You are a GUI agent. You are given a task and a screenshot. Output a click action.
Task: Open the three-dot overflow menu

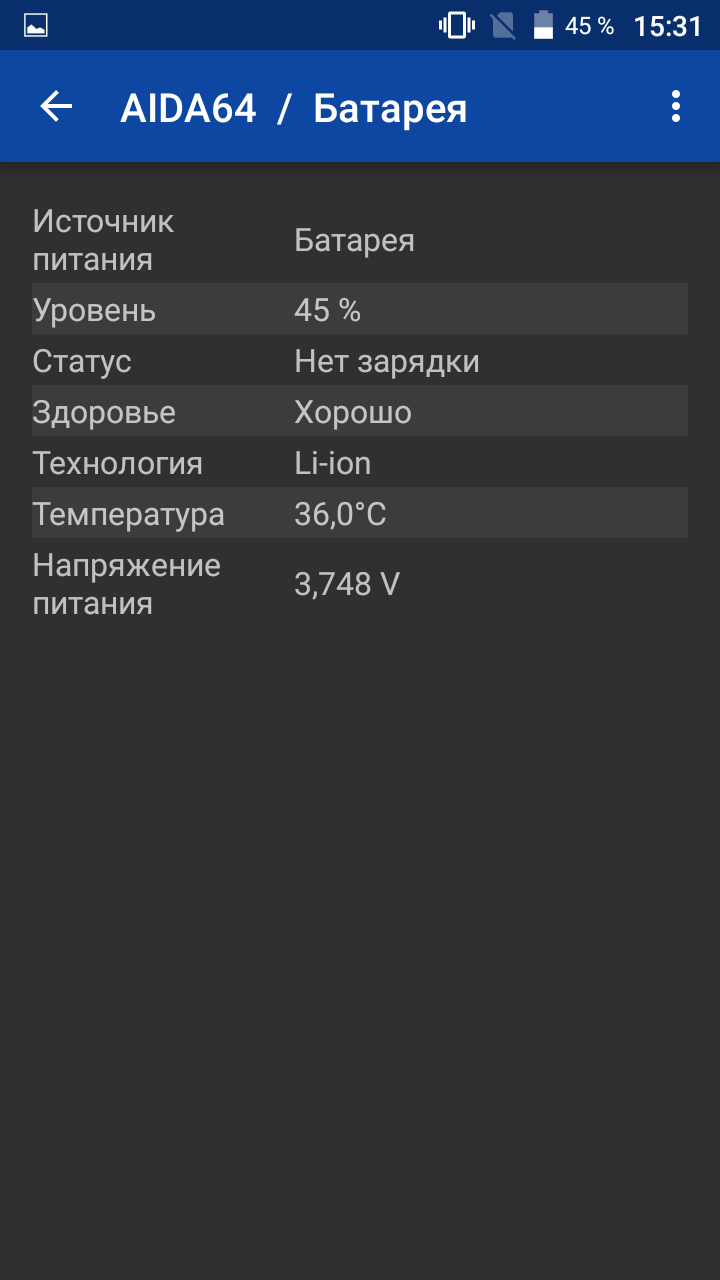point(676,106)
